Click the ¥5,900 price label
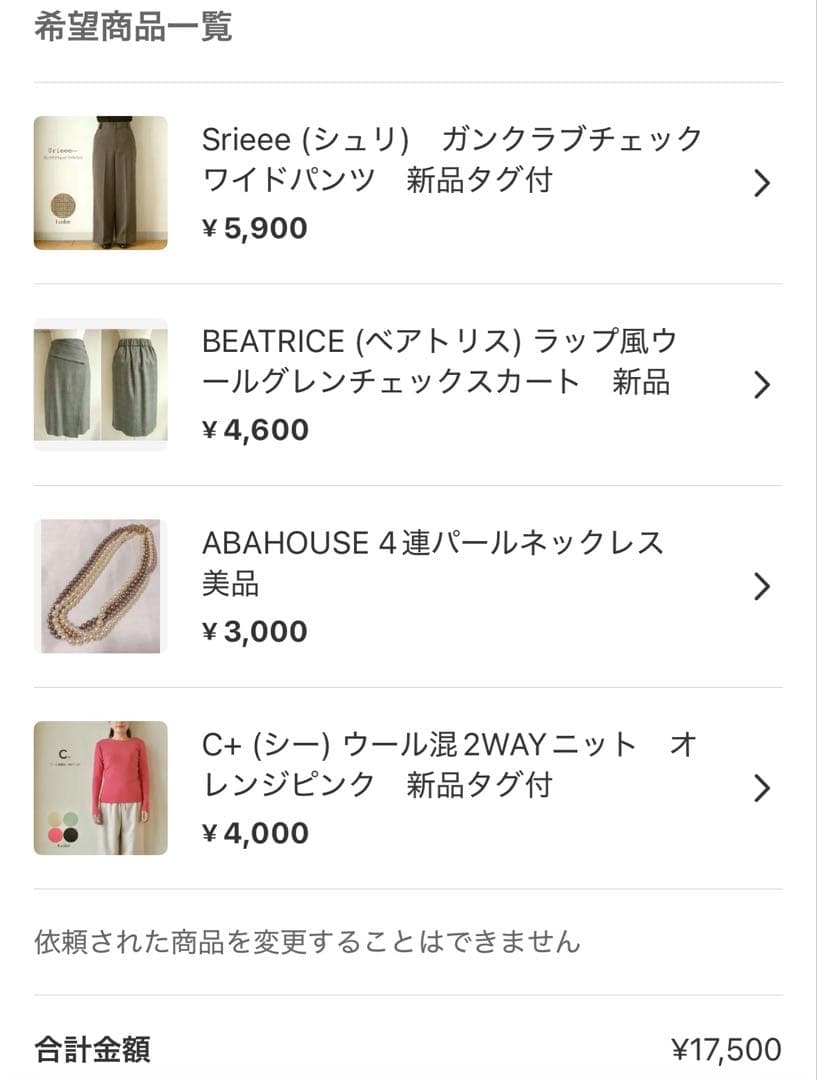Viewport: 817px width, 1080px height. tap(252, 227)
